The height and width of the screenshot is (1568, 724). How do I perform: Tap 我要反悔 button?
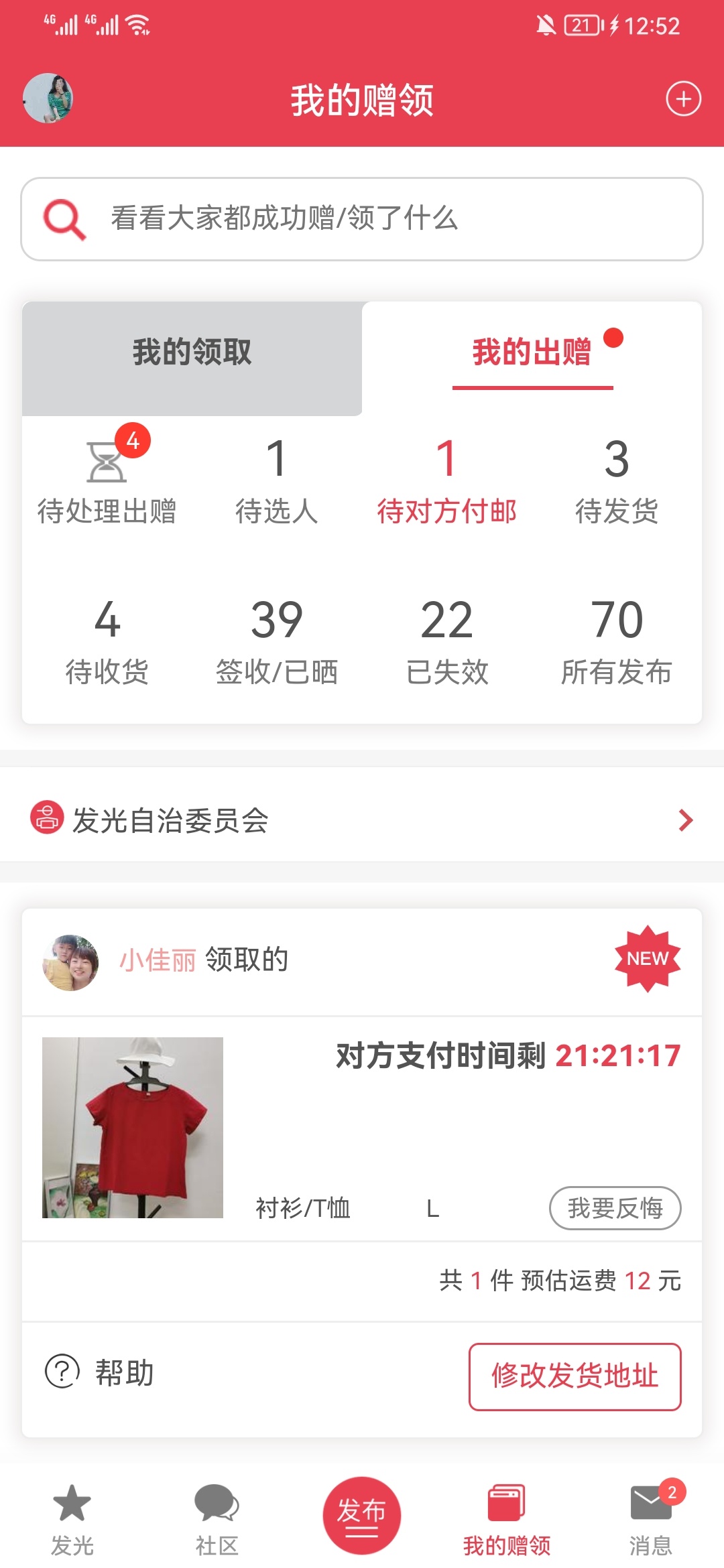coord(615,1208)
